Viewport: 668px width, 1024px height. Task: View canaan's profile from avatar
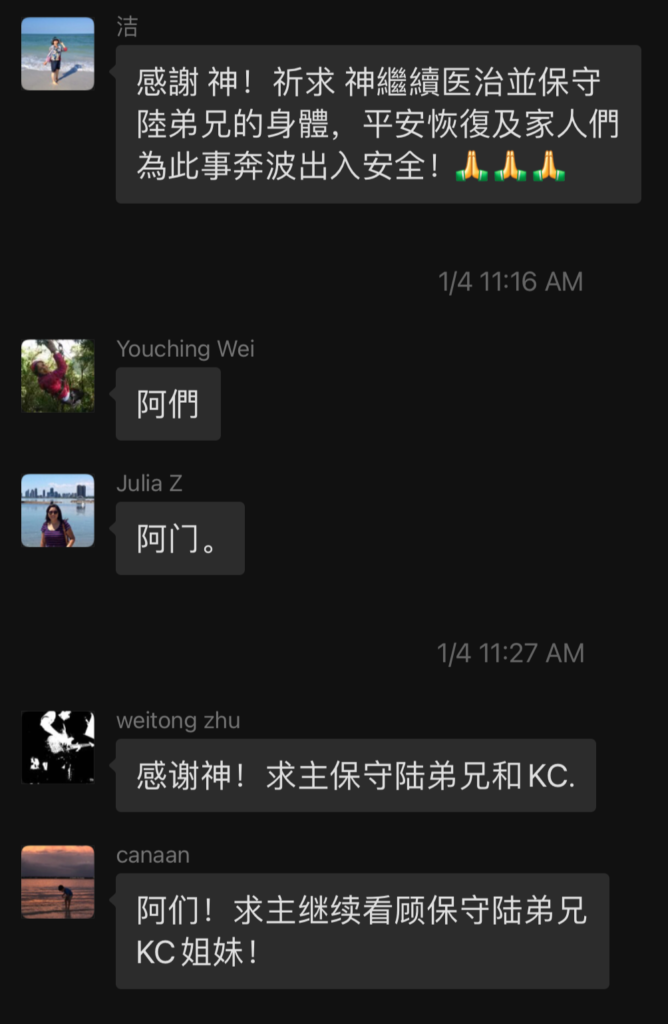tap(58, 882)
